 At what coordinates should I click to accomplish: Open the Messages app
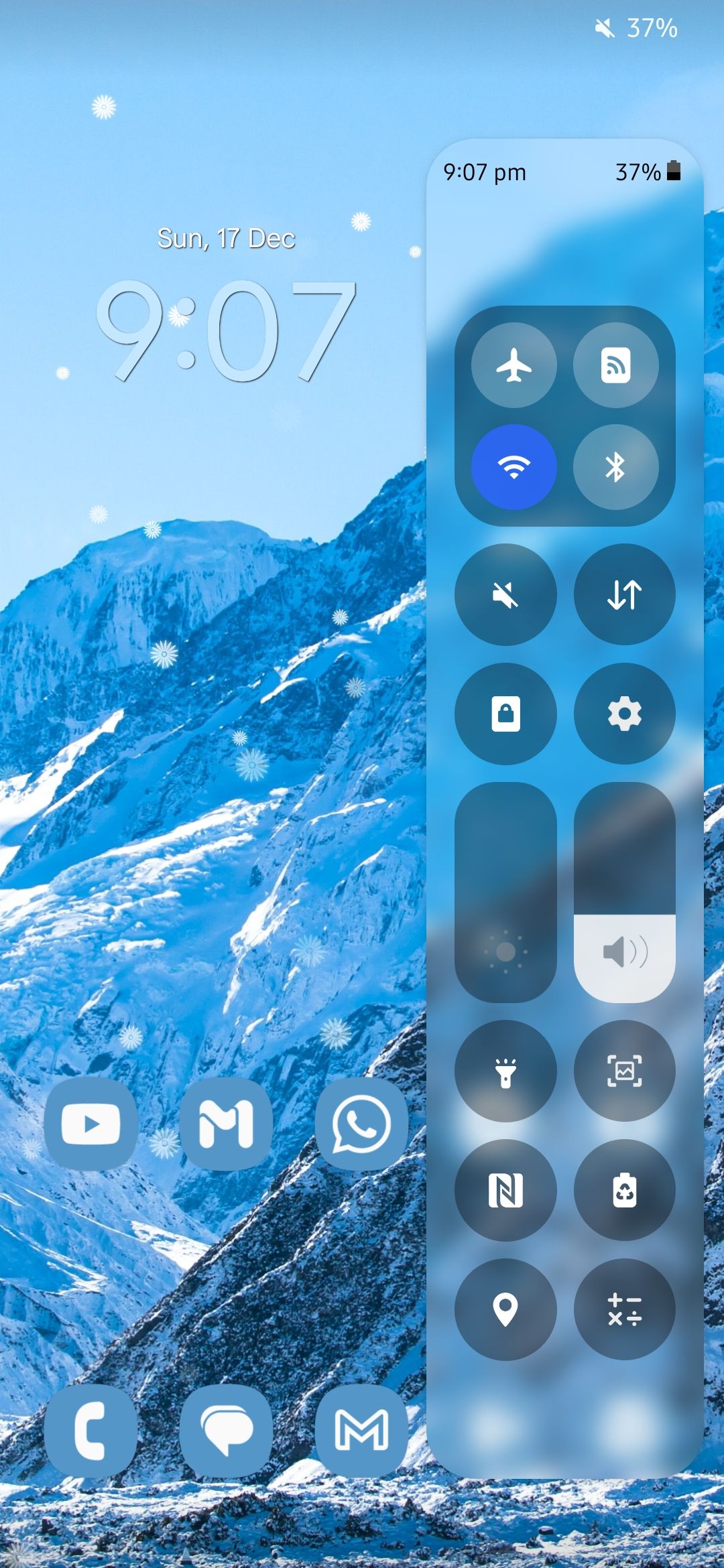(x=226, y=1431)
